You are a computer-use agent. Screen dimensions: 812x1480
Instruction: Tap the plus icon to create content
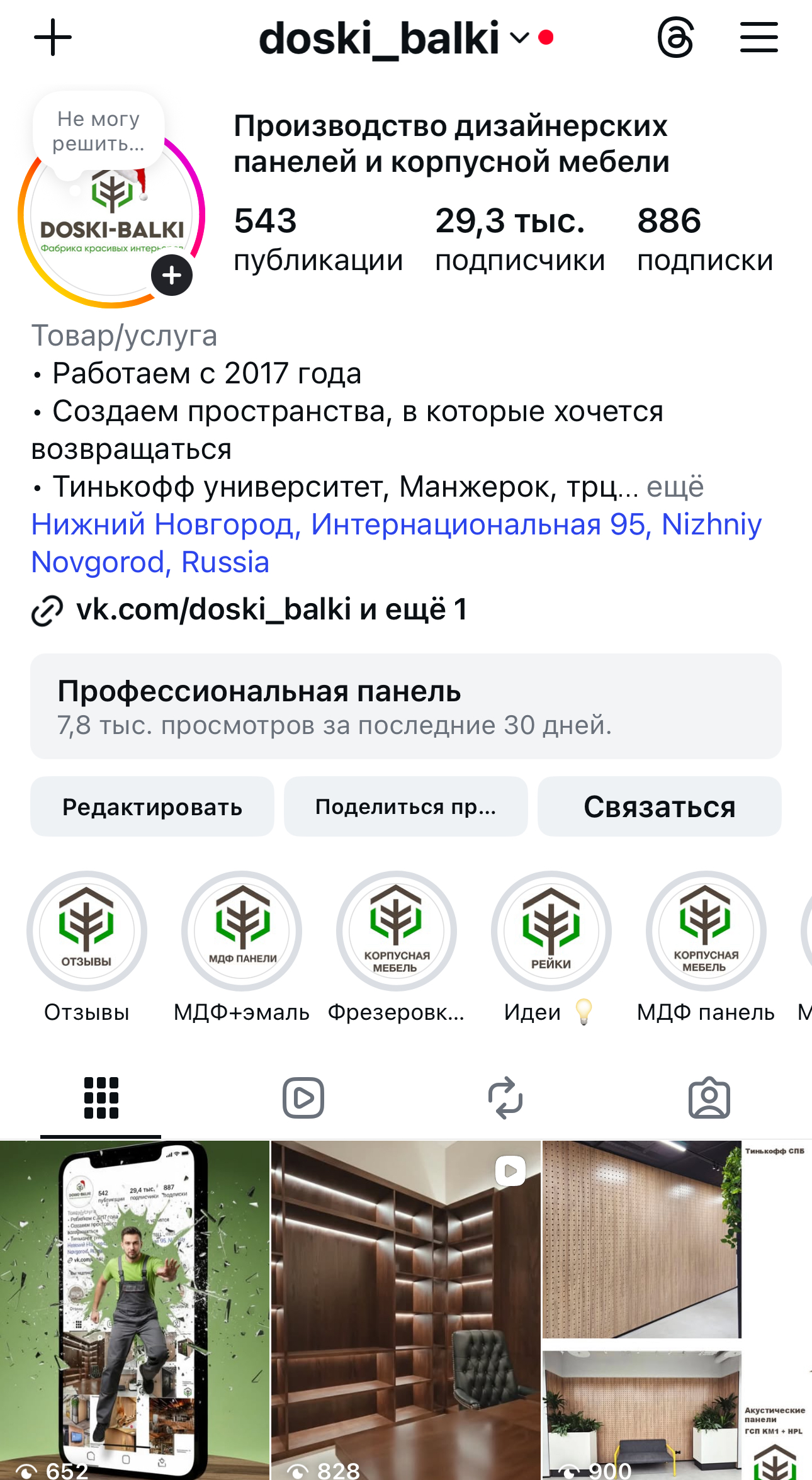[53, 38]
